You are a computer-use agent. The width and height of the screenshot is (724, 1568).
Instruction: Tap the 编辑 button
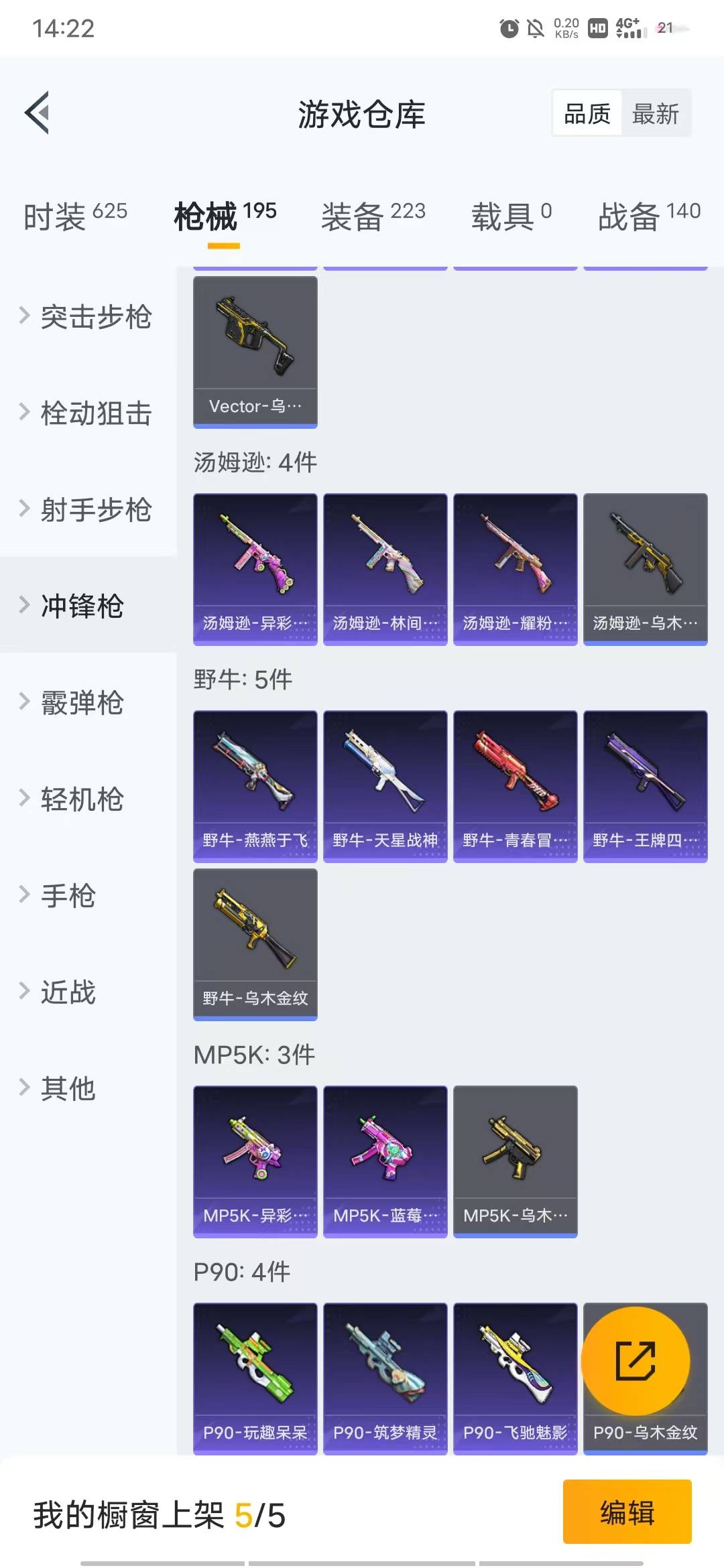627,1512
